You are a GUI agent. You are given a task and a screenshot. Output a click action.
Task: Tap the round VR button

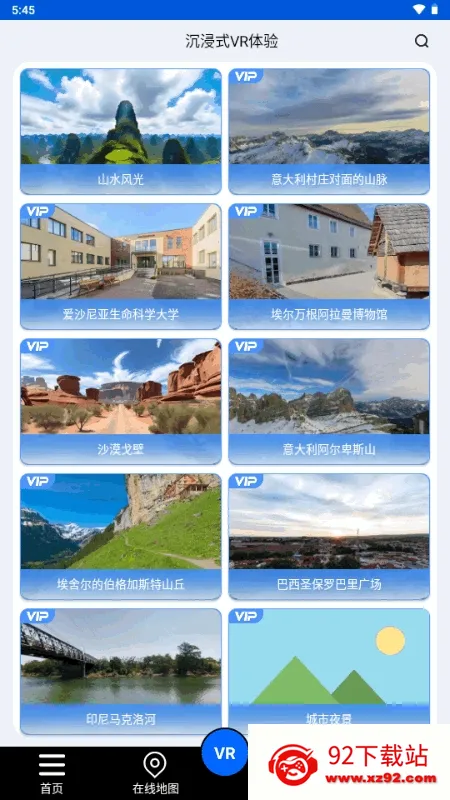224,753
